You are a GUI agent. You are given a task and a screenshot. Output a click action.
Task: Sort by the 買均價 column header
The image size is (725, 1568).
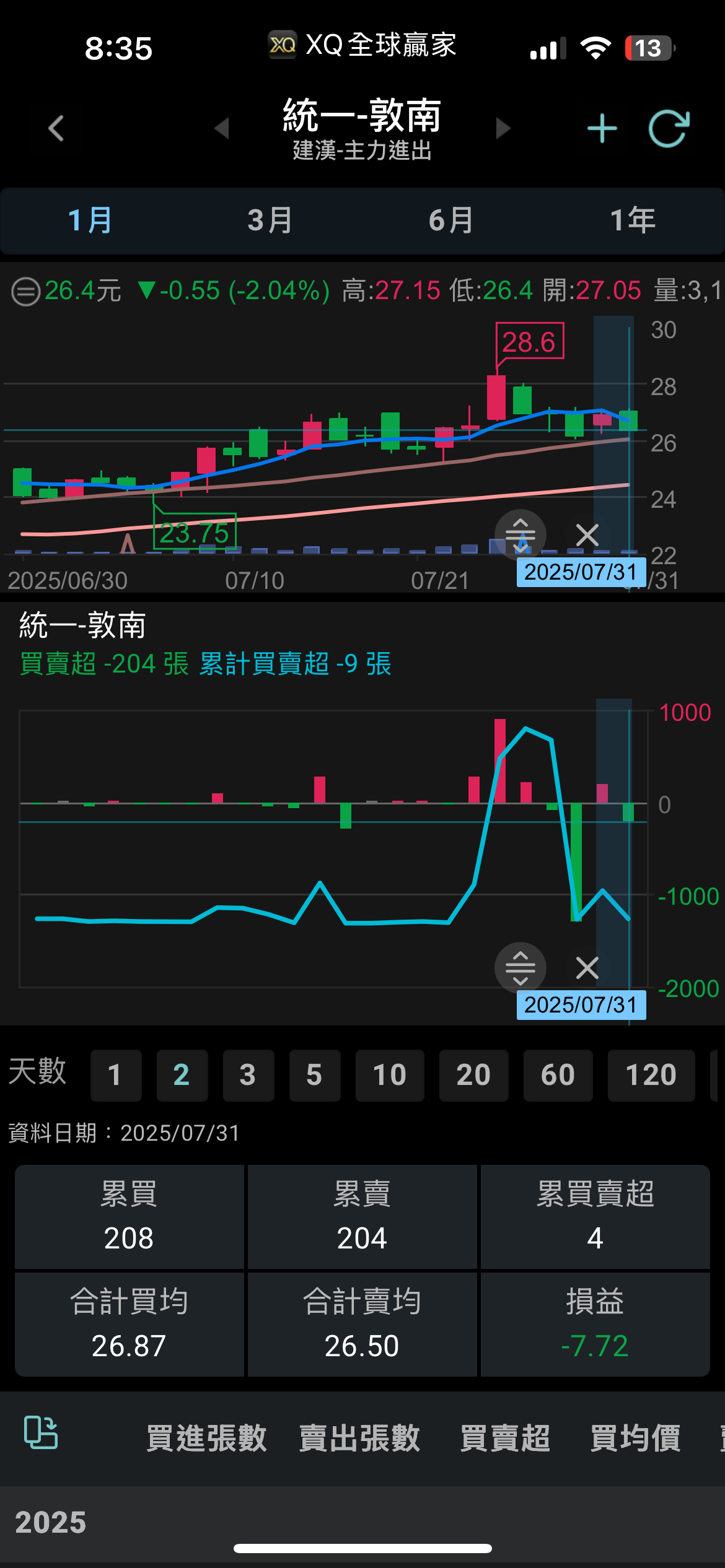click(x=635, y=1438)
